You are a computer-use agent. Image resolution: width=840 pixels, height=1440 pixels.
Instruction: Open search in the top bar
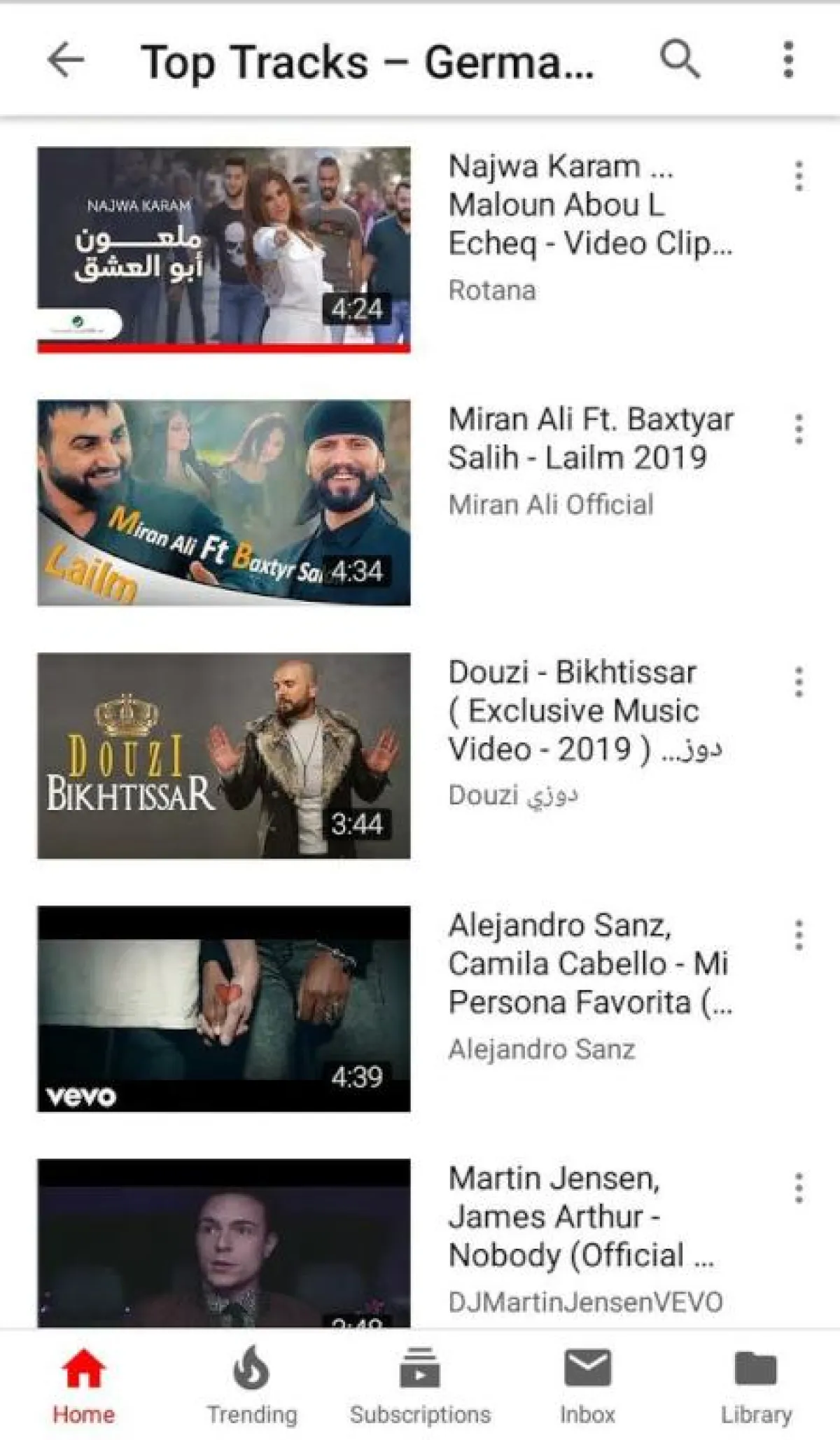click(680, 59)
